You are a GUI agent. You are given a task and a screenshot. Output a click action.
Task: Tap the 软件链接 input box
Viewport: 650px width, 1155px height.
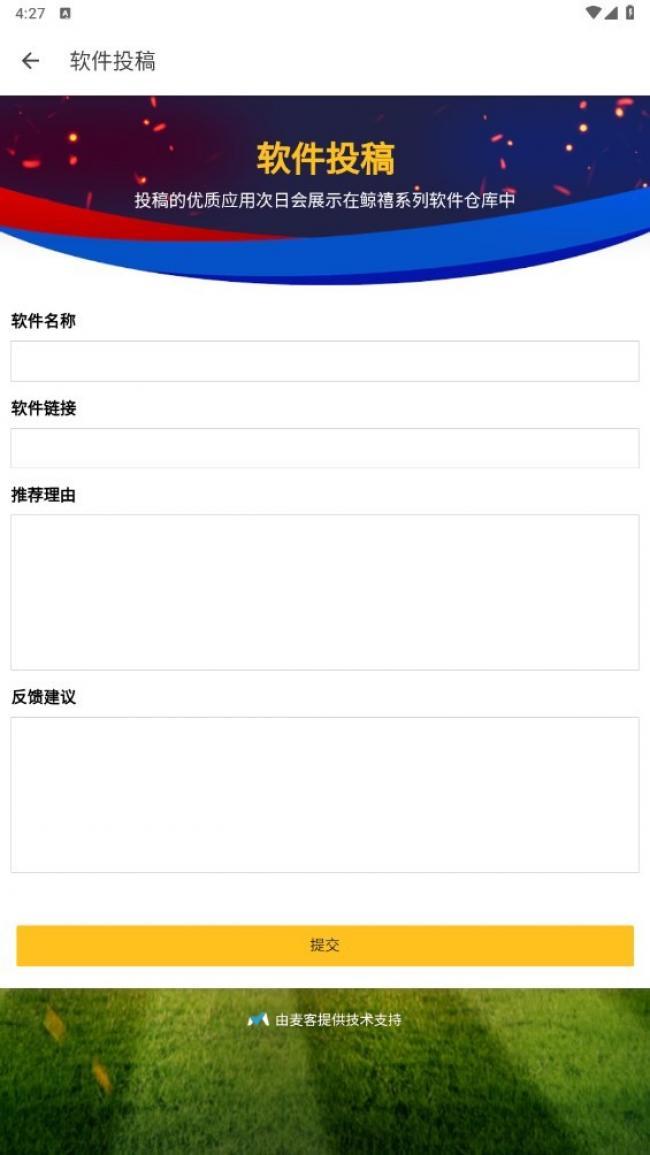pyautogui.click(x=324, y=448)
